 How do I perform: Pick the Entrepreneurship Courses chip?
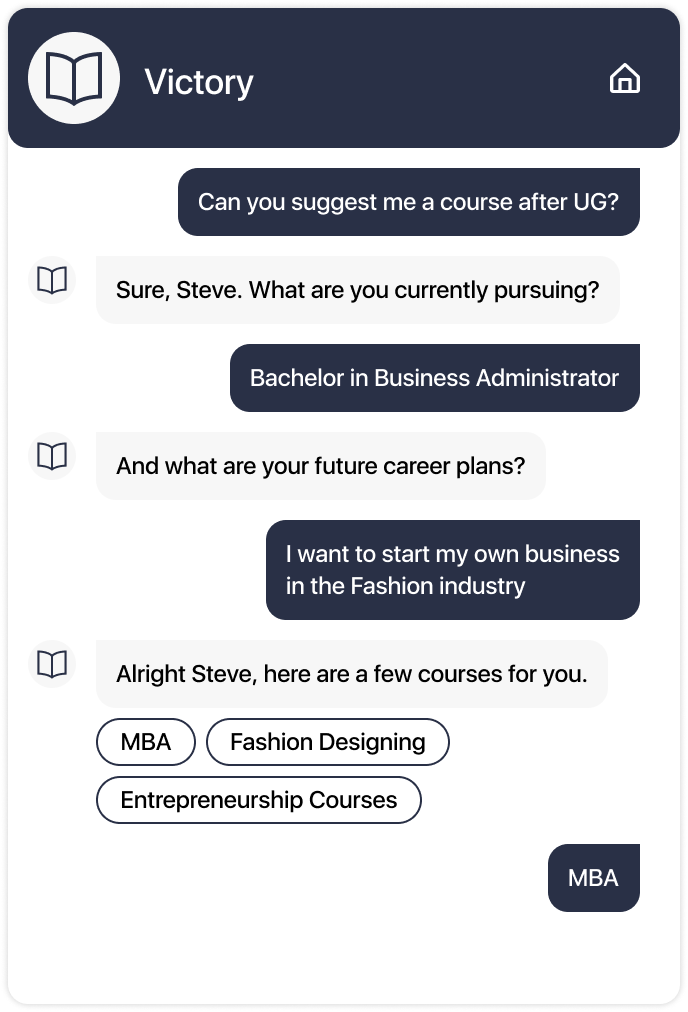tap(258, 800)
